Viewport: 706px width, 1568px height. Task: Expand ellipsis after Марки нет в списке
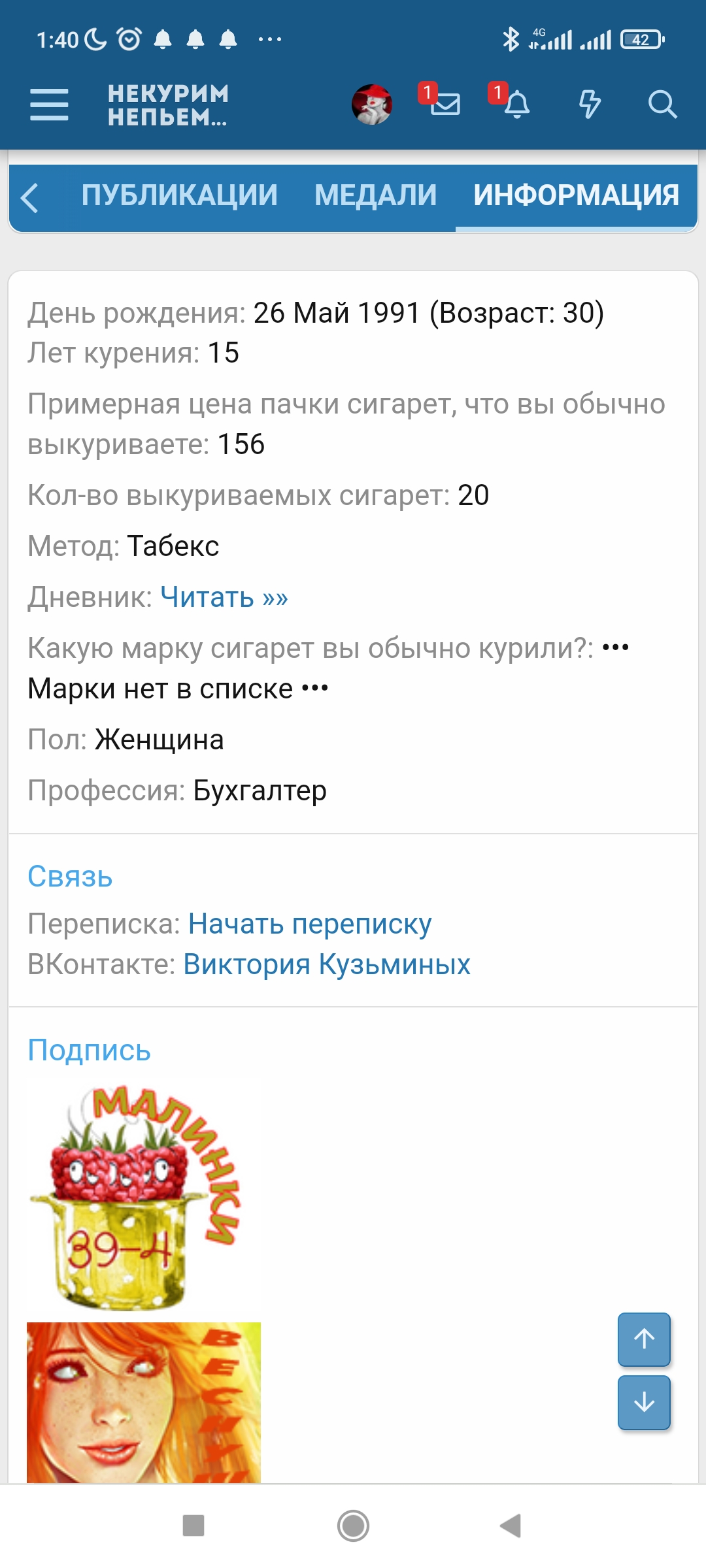(x=315, y=688)
